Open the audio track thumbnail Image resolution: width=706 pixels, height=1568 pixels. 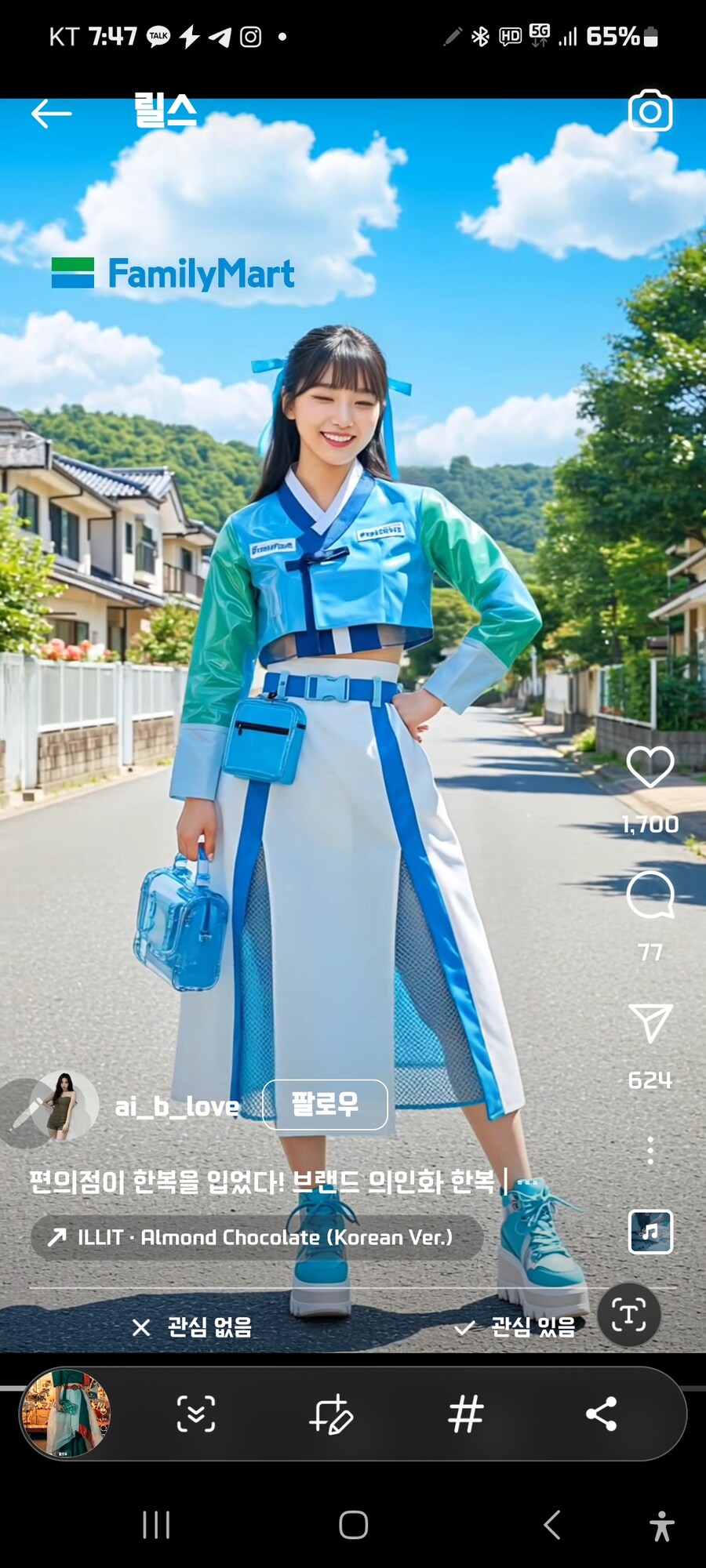(x=650, y=1232)
